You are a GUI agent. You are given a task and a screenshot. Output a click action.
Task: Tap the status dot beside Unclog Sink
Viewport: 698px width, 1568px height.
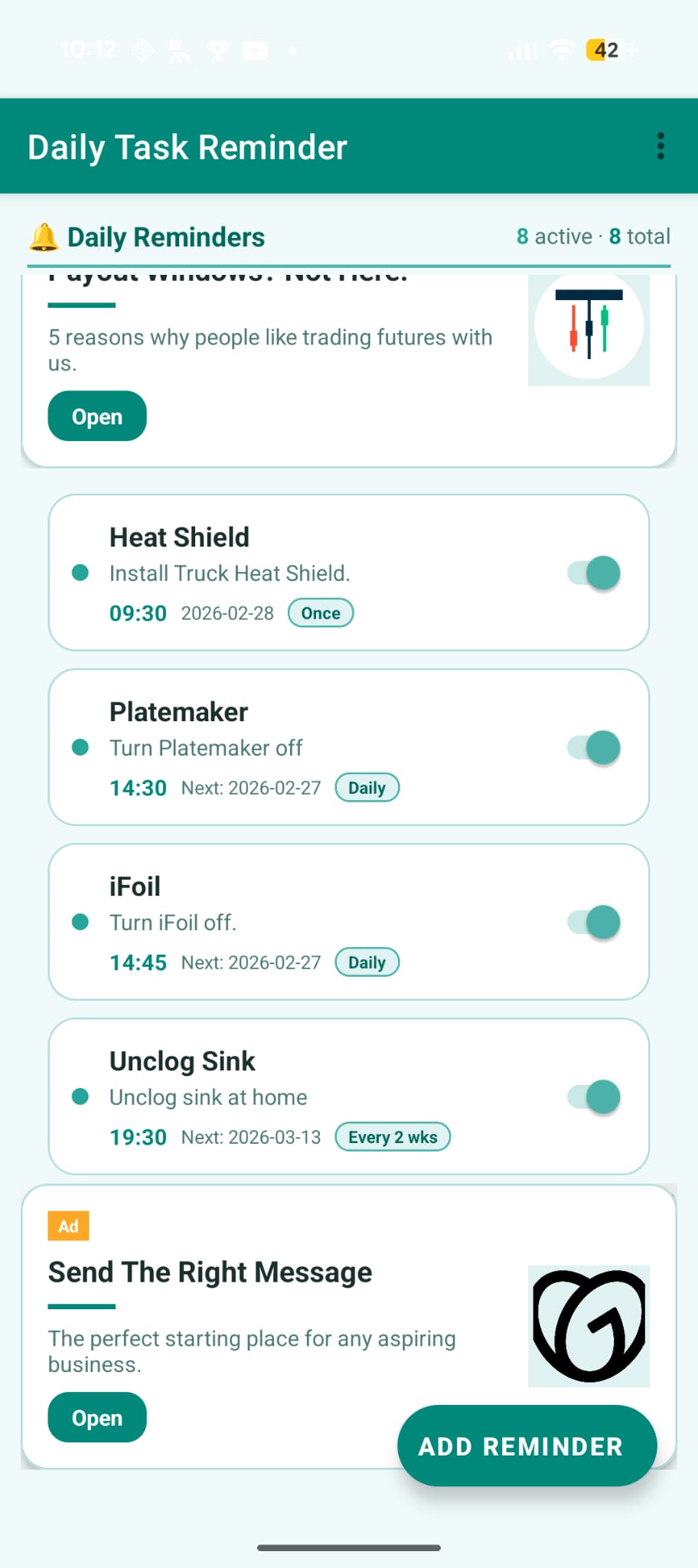pyautogui.click(x=80, y=1096)
